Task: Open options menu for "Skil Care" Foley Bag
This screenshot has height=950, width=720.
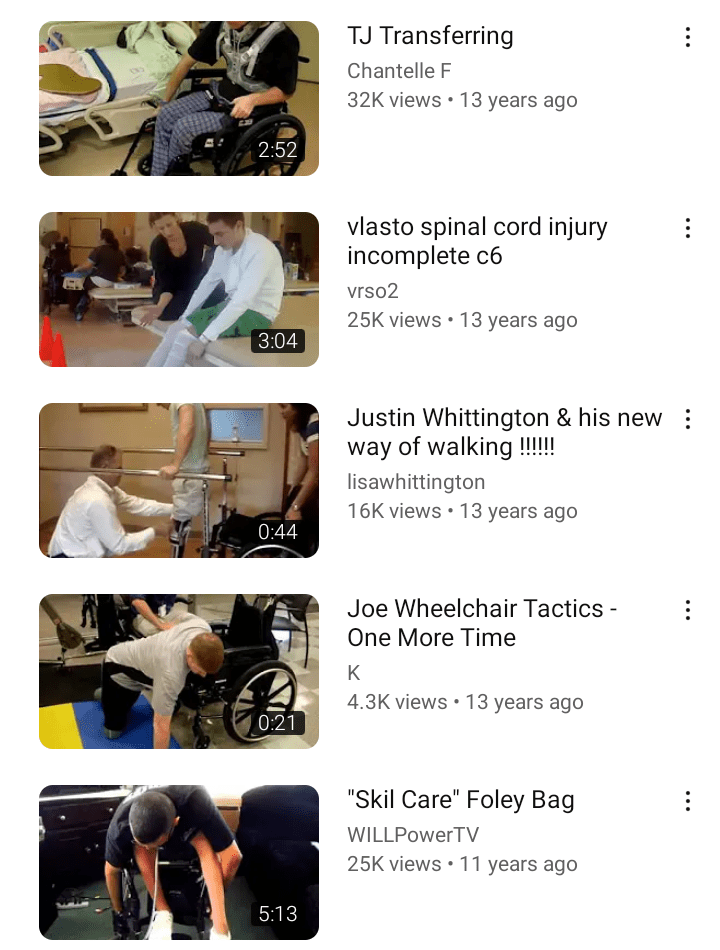Action: pyautogui.click(x=687, y=802)
